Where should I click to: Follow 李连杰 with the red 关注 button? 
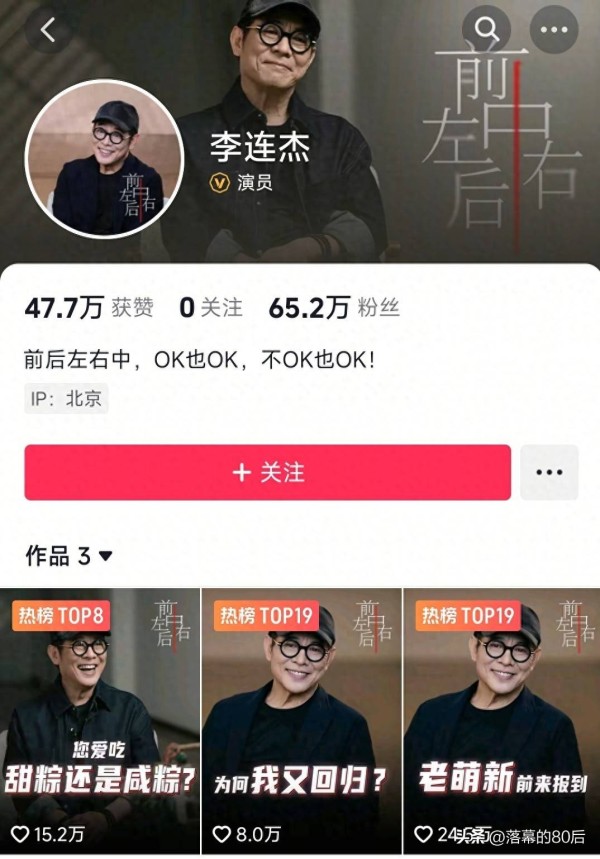(267, 472)
